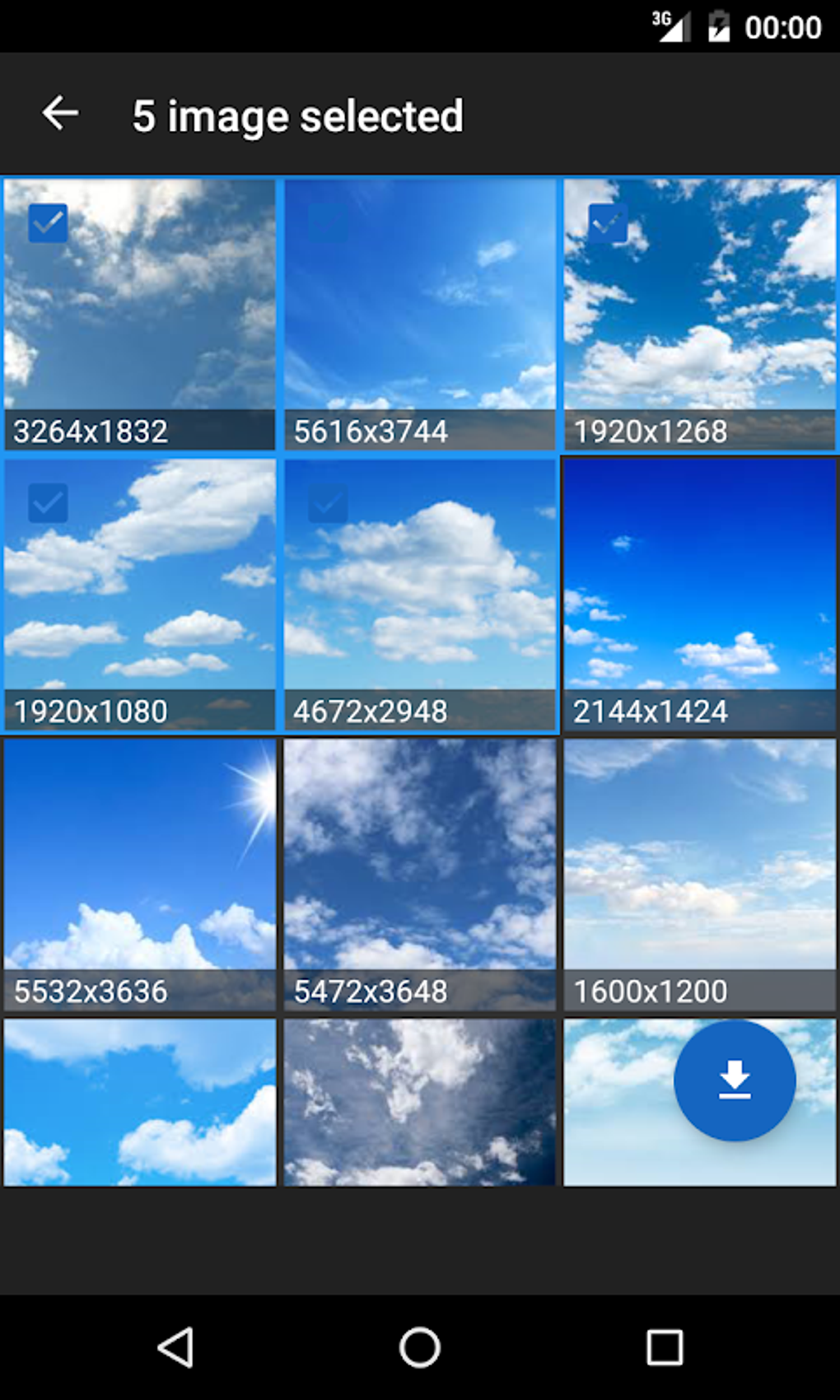Download the selected images
This screenshot has width=840, height=1400.
coord(734,1080)
